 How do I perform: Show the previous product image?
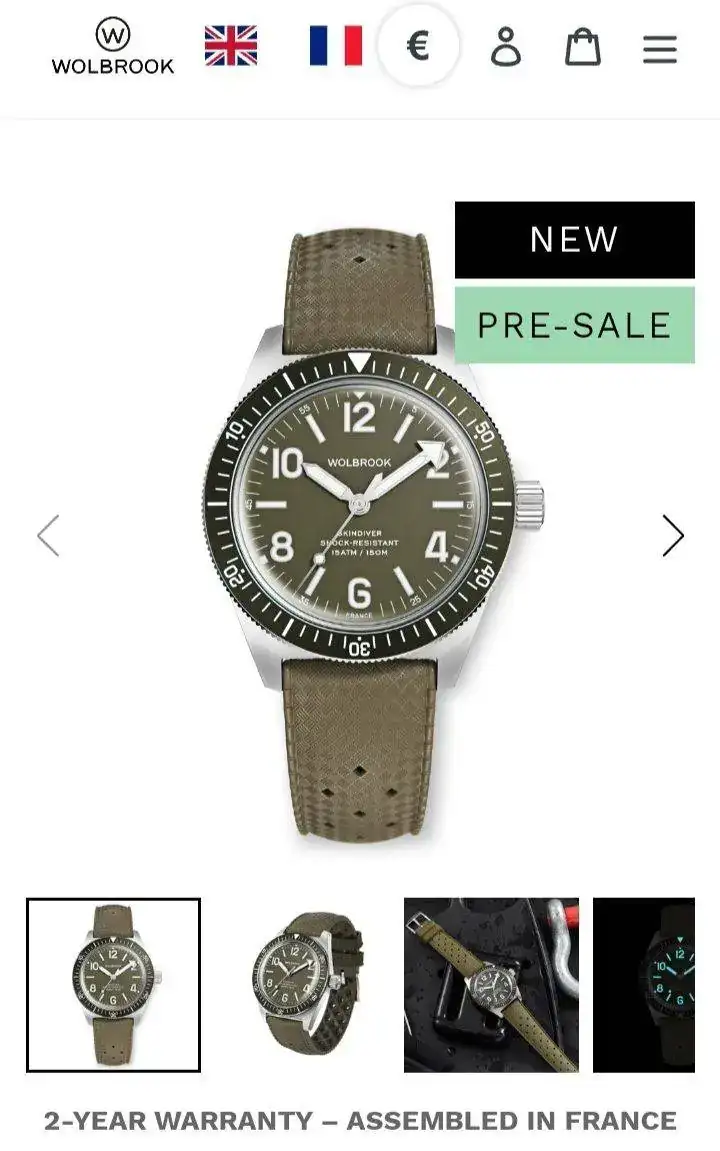pyautogui.click(x=48, y=536)
